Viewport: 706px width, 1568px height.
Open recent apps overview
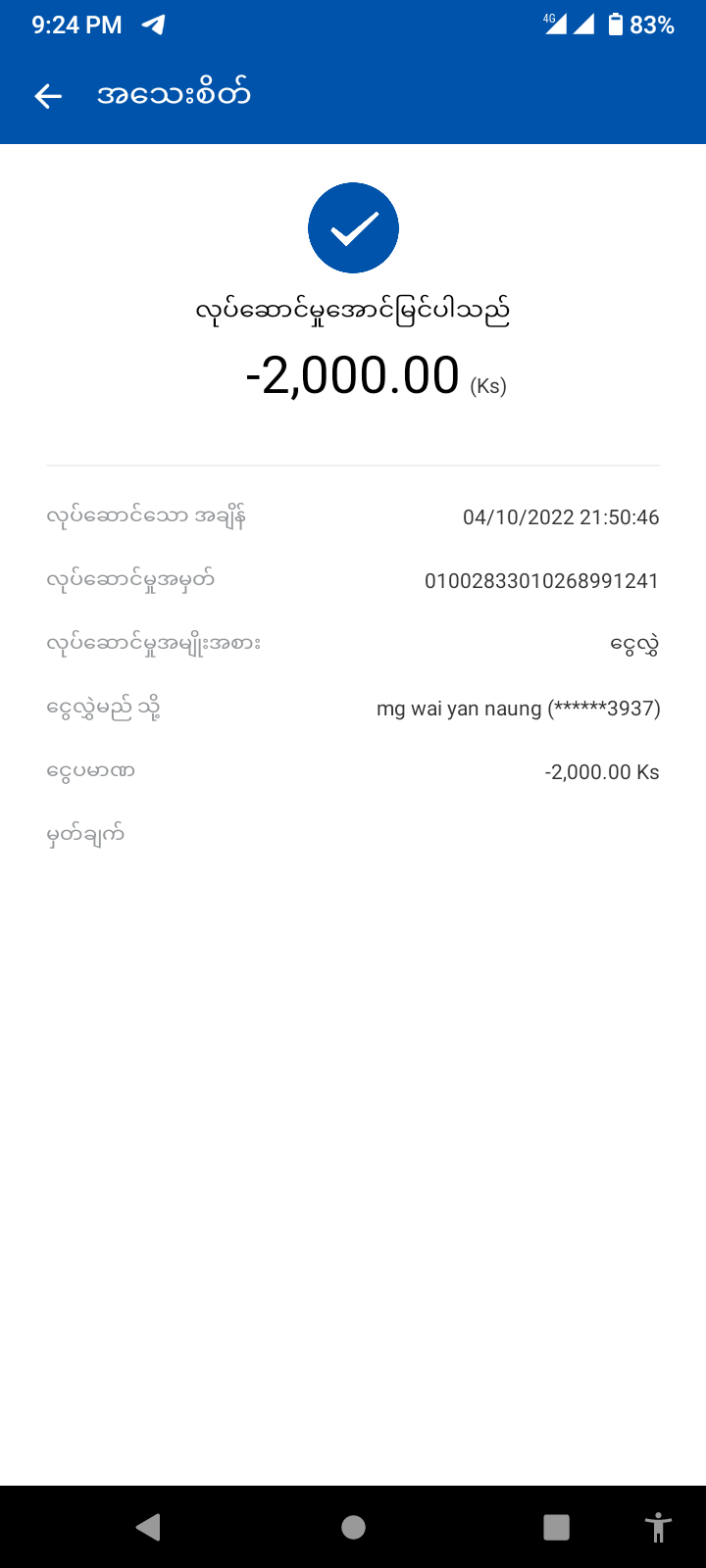click(x=556, y=1527)
